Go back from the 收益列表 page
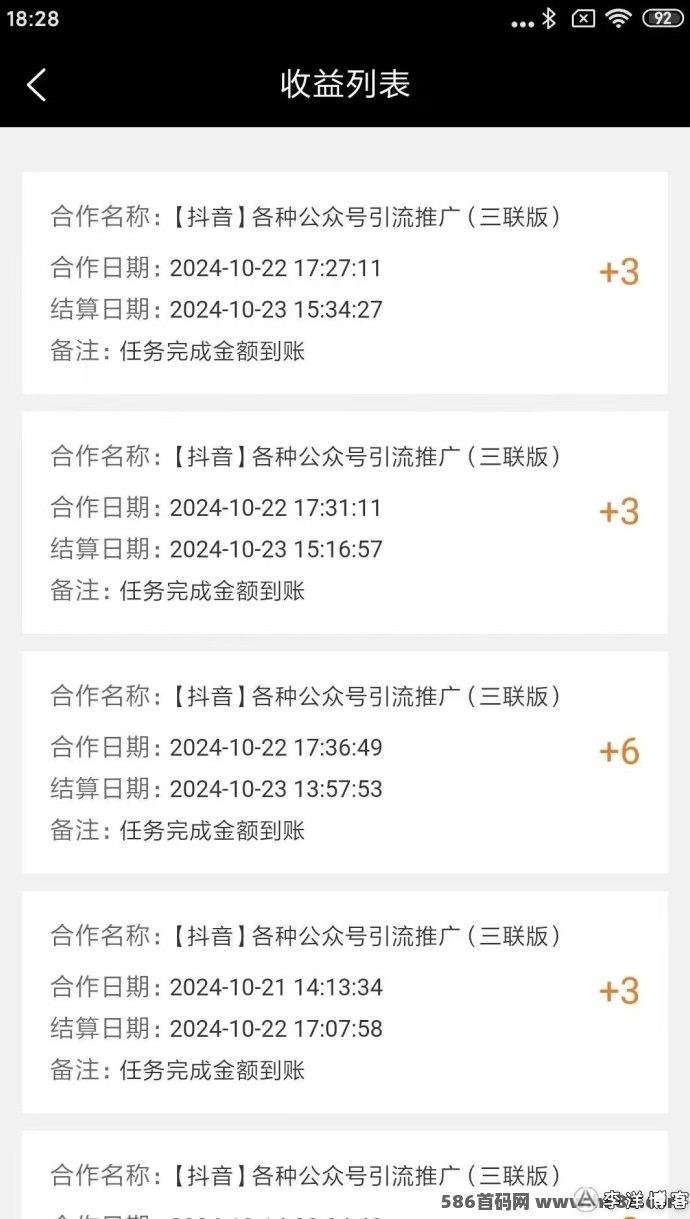The image size is (690, 1219). coord(36,85)
